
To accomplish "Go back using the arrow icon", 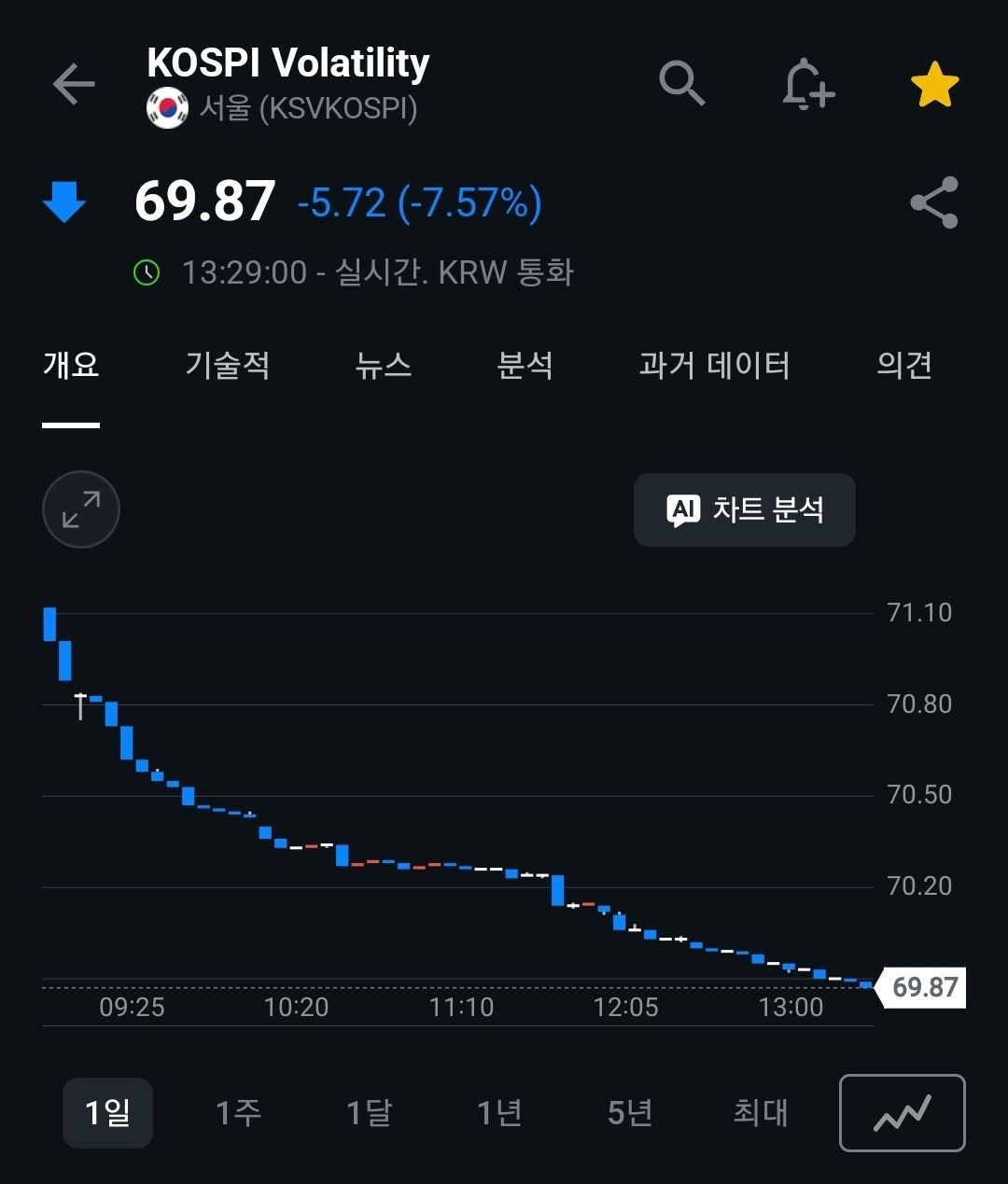I will 74,85.
